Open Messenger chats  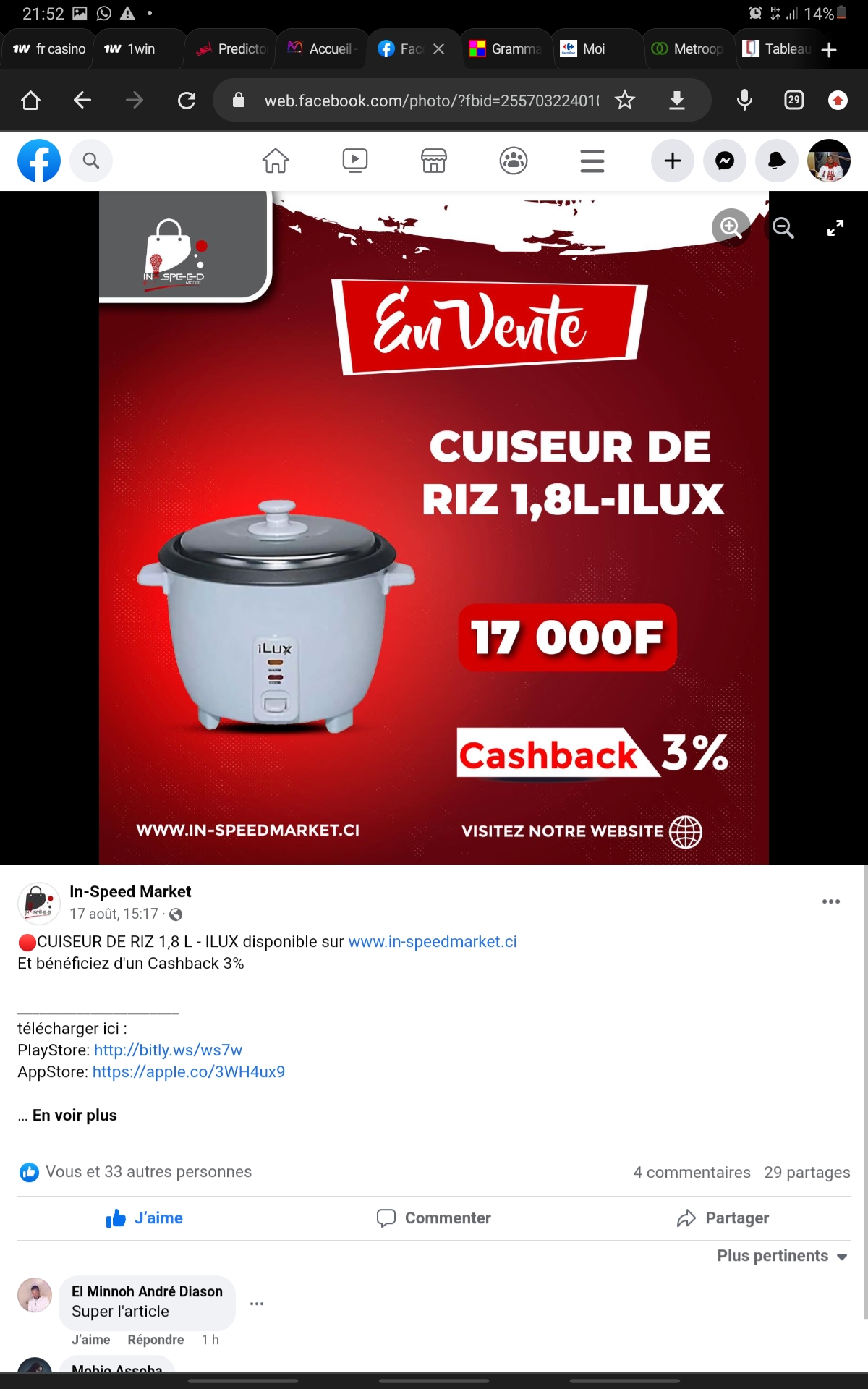725,161
